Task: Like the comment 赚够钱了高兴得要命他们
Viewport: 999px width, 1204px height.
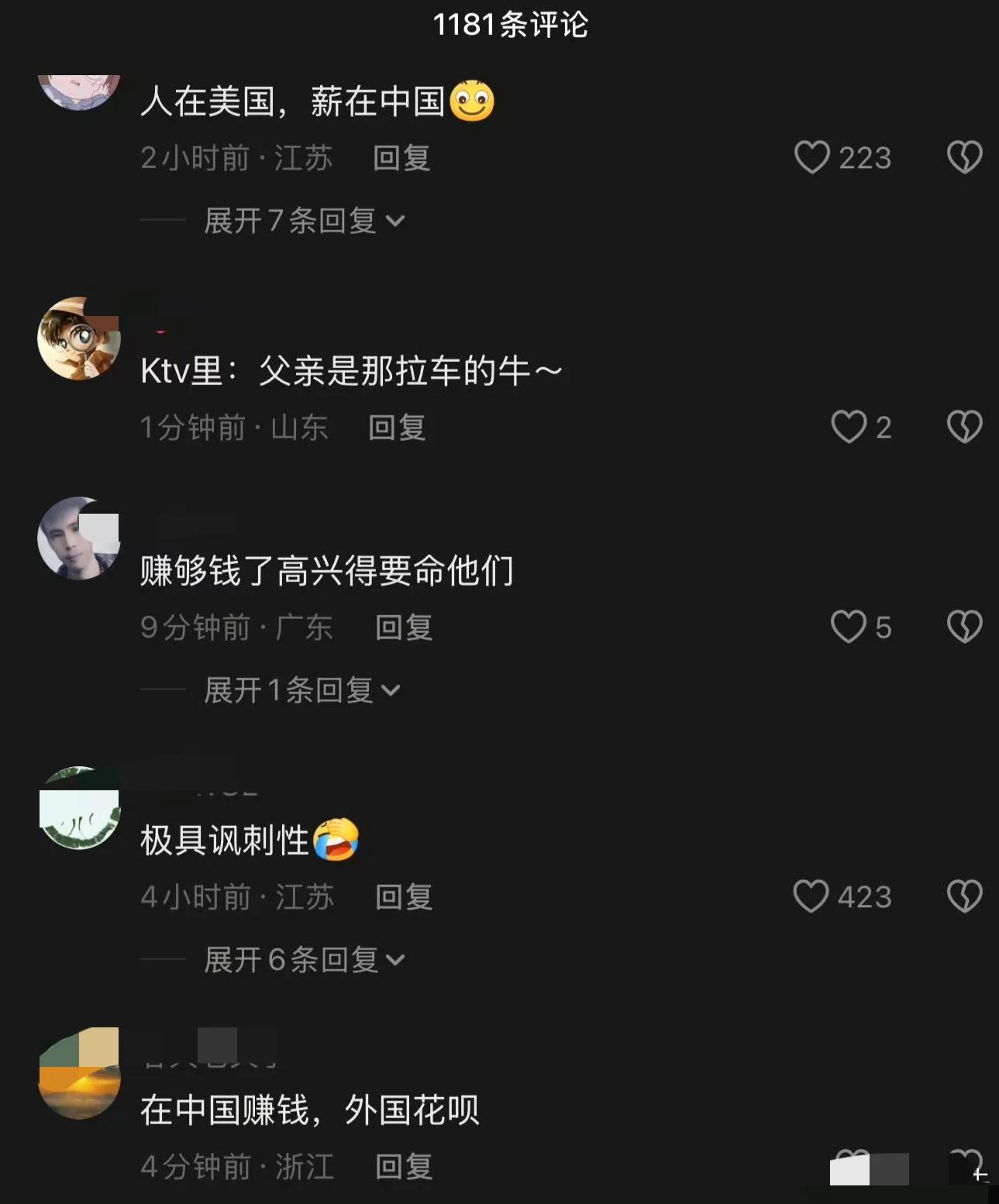Action: 849,627
